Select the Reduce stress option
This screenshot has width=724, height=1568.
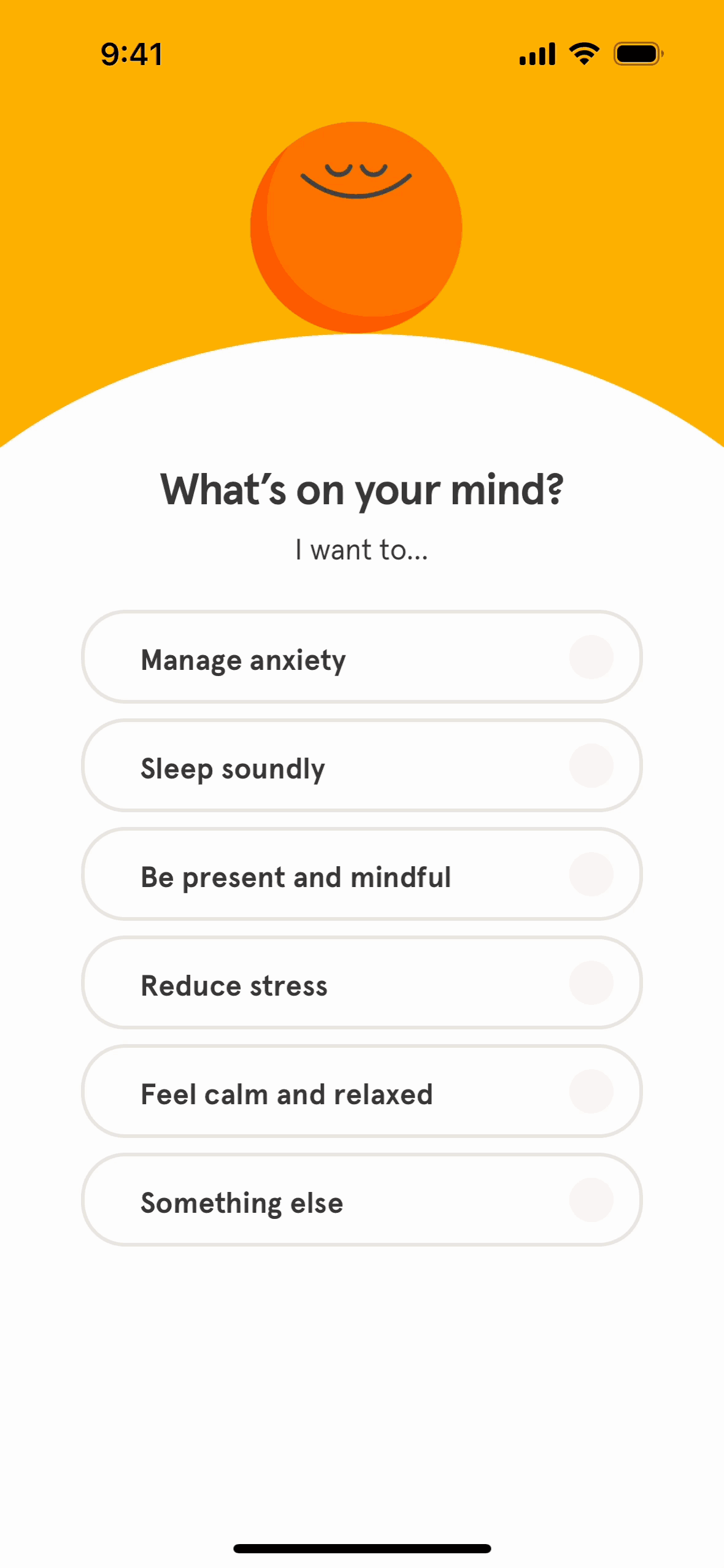[x=361, y=983]
